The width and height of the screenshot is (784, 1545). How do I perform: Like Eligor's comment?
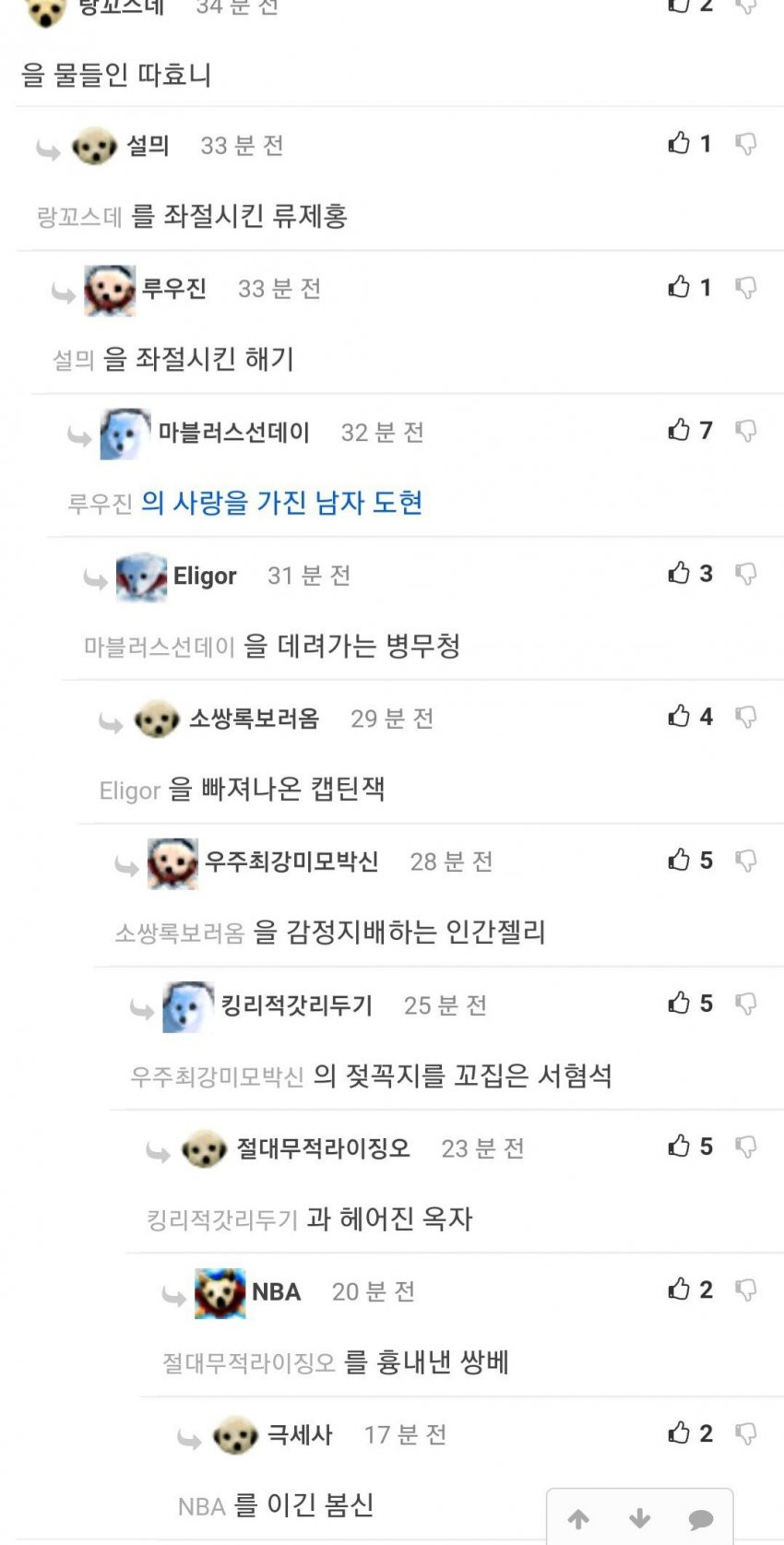[679, 573]
